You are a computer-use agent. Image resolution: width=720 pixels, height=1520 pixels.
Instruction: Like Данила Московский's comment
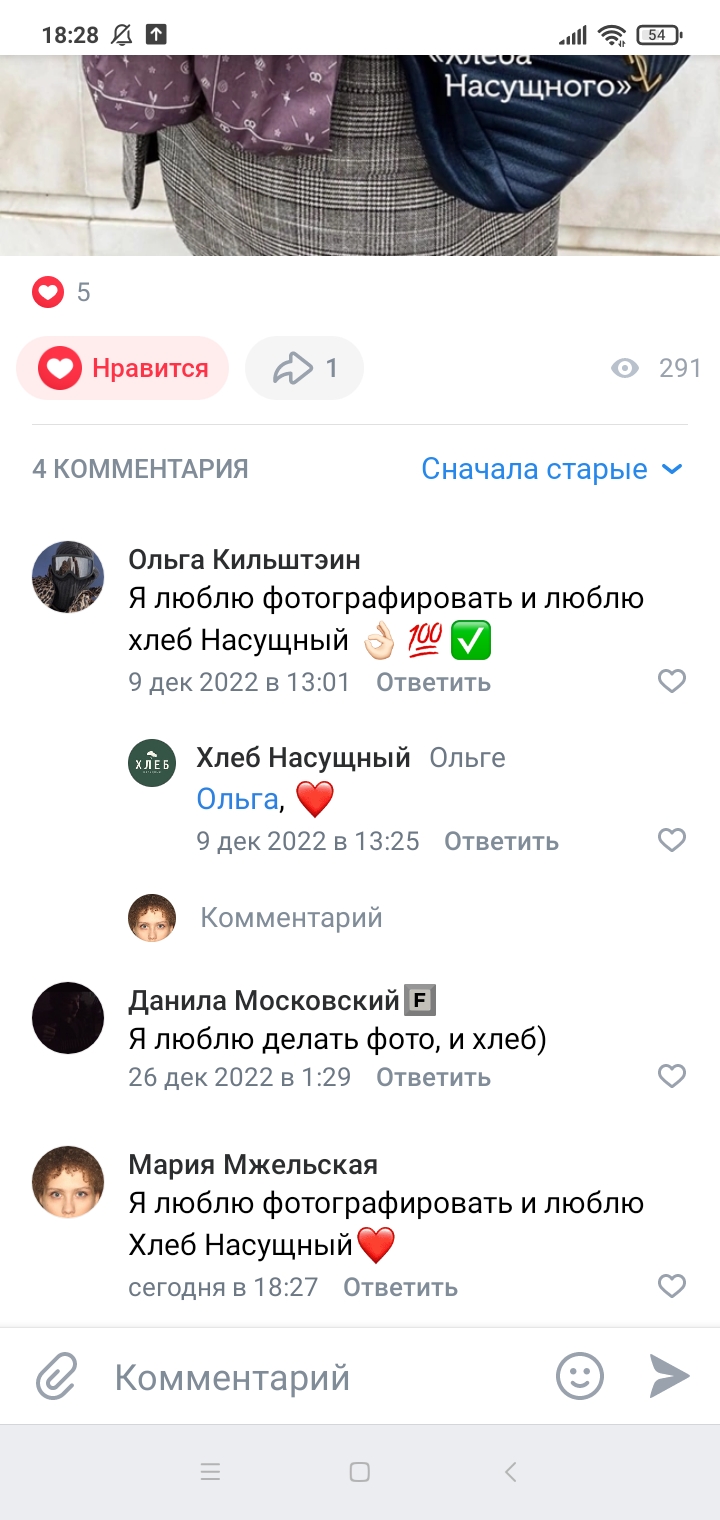[x=672, y=1077]
